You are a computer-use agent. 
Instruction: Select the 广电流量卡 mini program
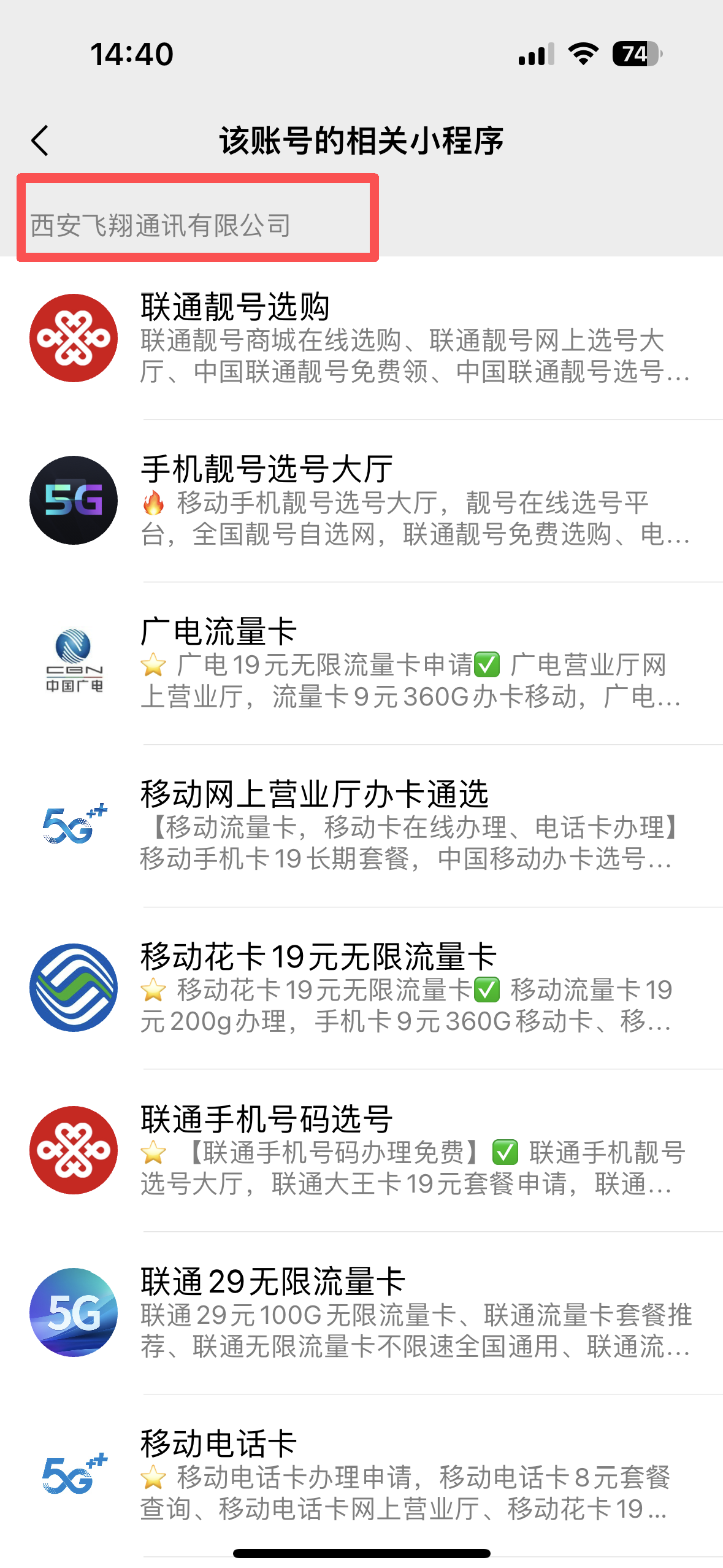pyautogui.click(x=368, y=663)
